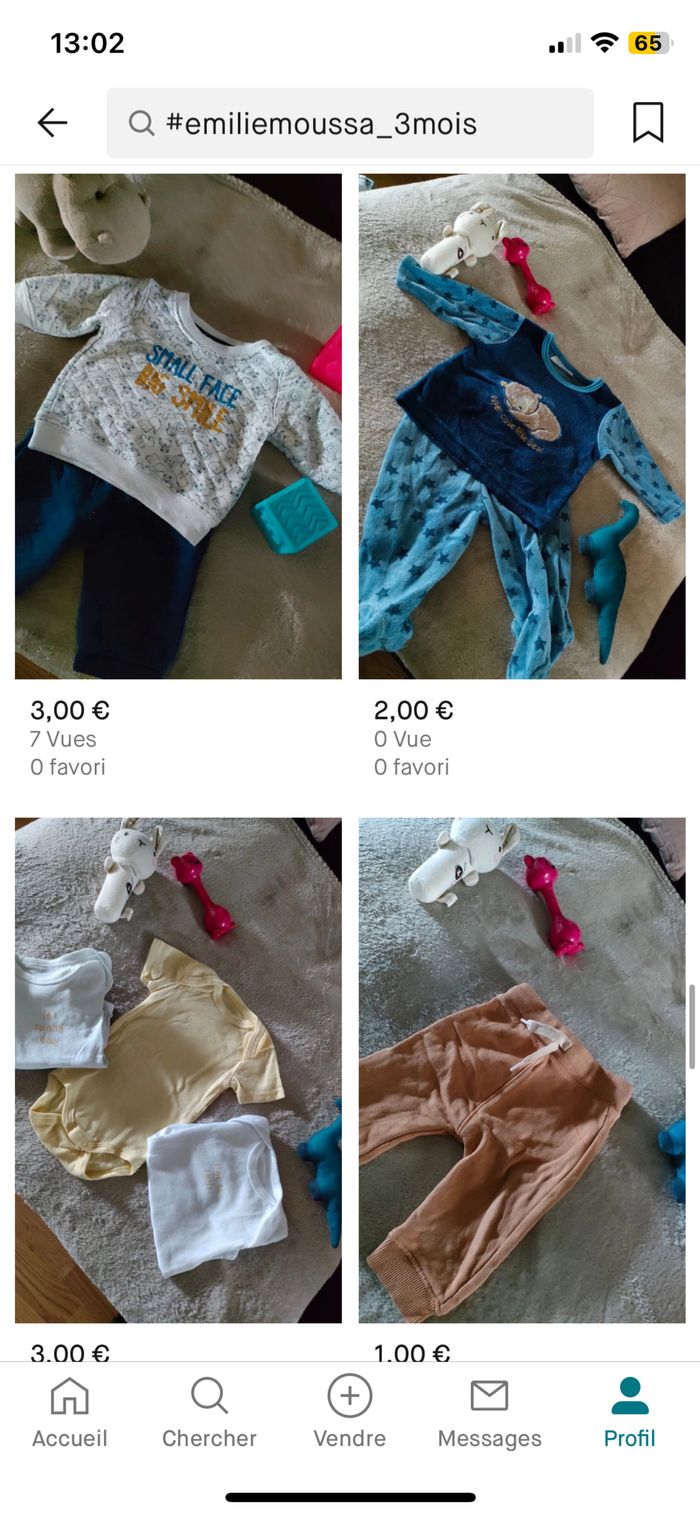The height and width of the screenshot is (1517, 700).
Task: Open the yellow and white bodysuits listing
Action: click(178, 1070)
